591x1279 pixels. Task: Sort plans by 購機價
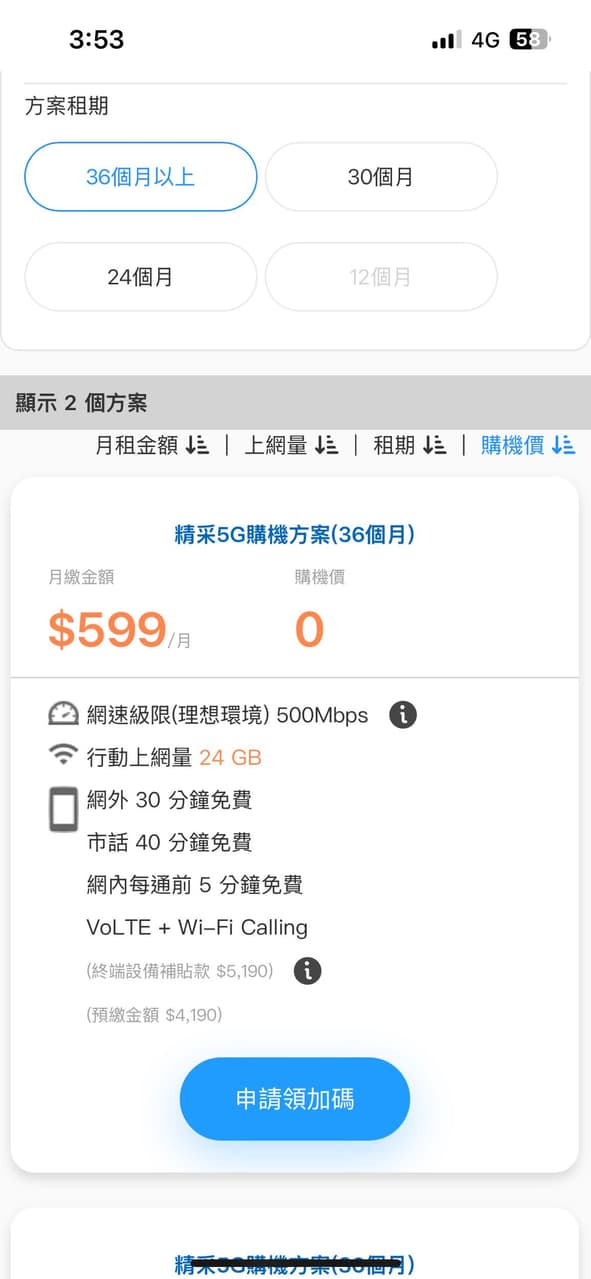click(528, 446)
